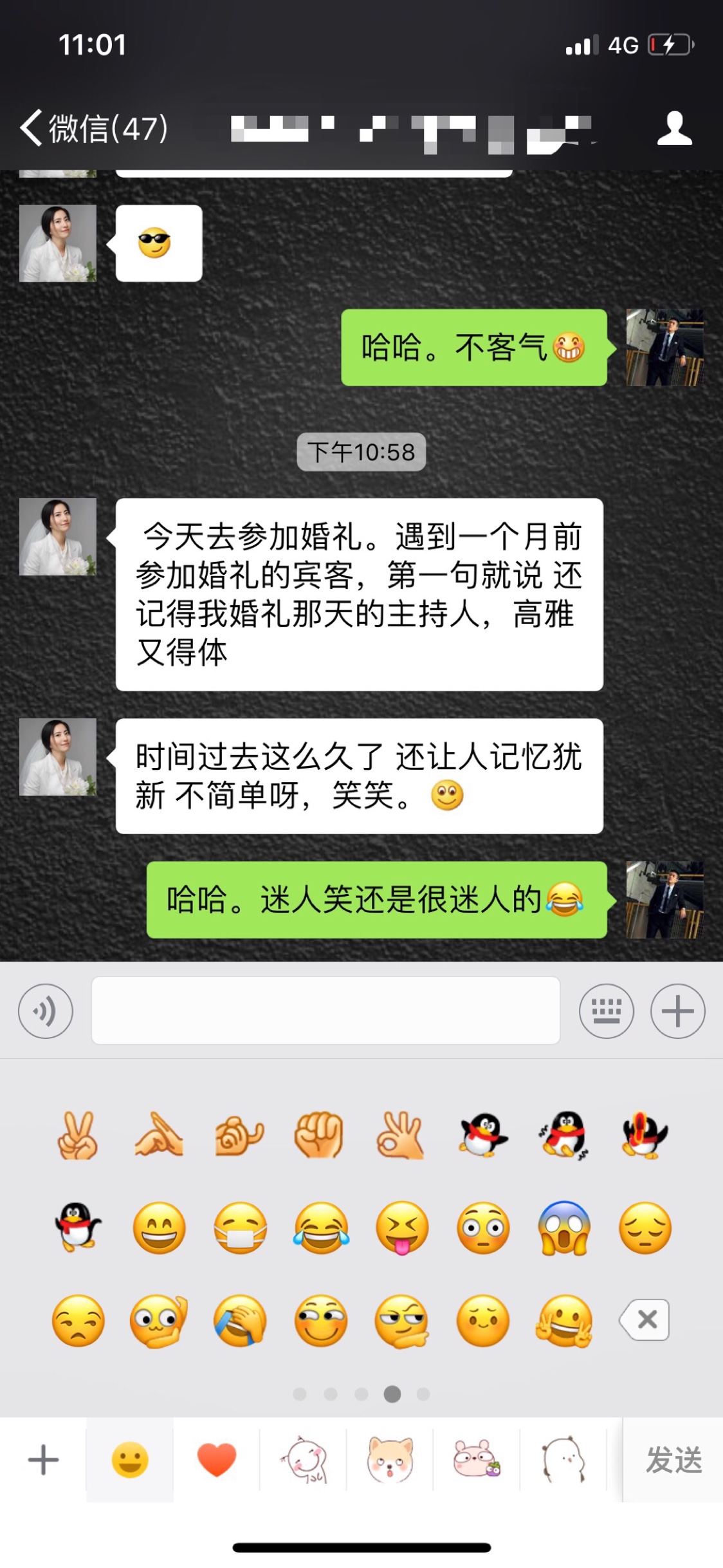Screen dimensions: 723x1568
Task: Insert the fist emoji
Action: click(320, 1135)
